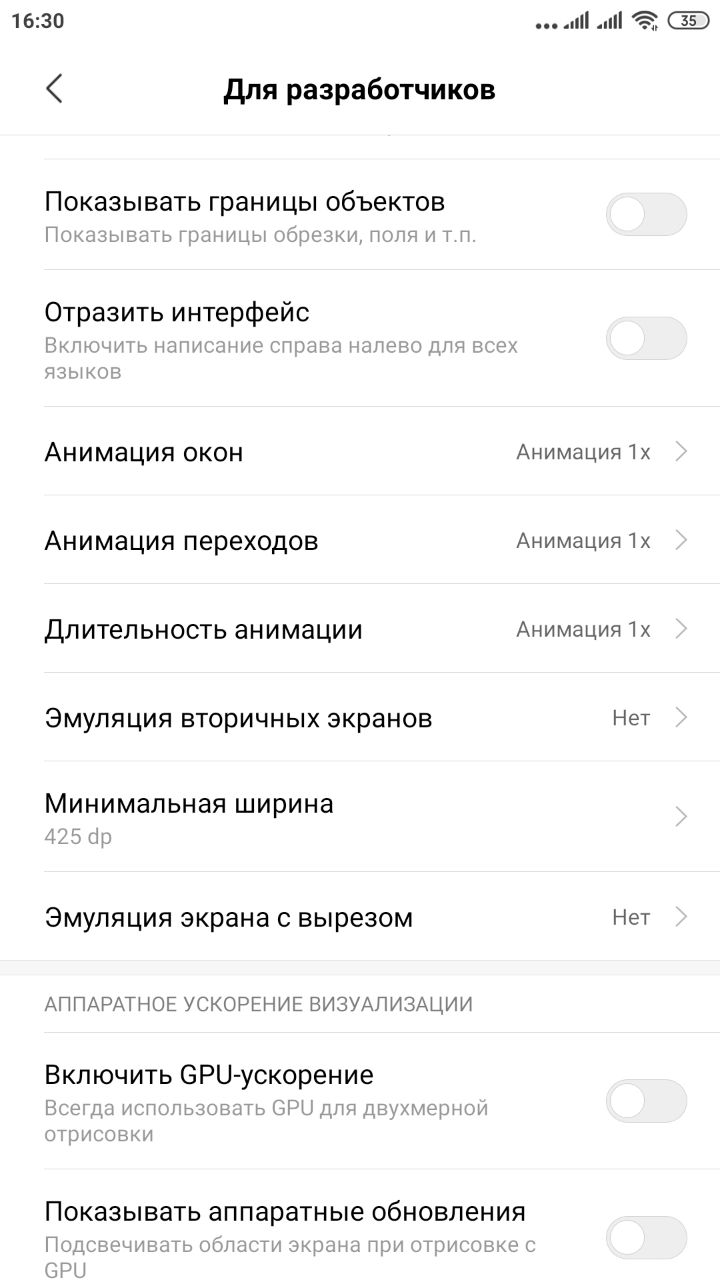Open Анимация переходов setting
Viewport: 720px width, 1280px height.
pyautogui.click(x=360, y=541)
